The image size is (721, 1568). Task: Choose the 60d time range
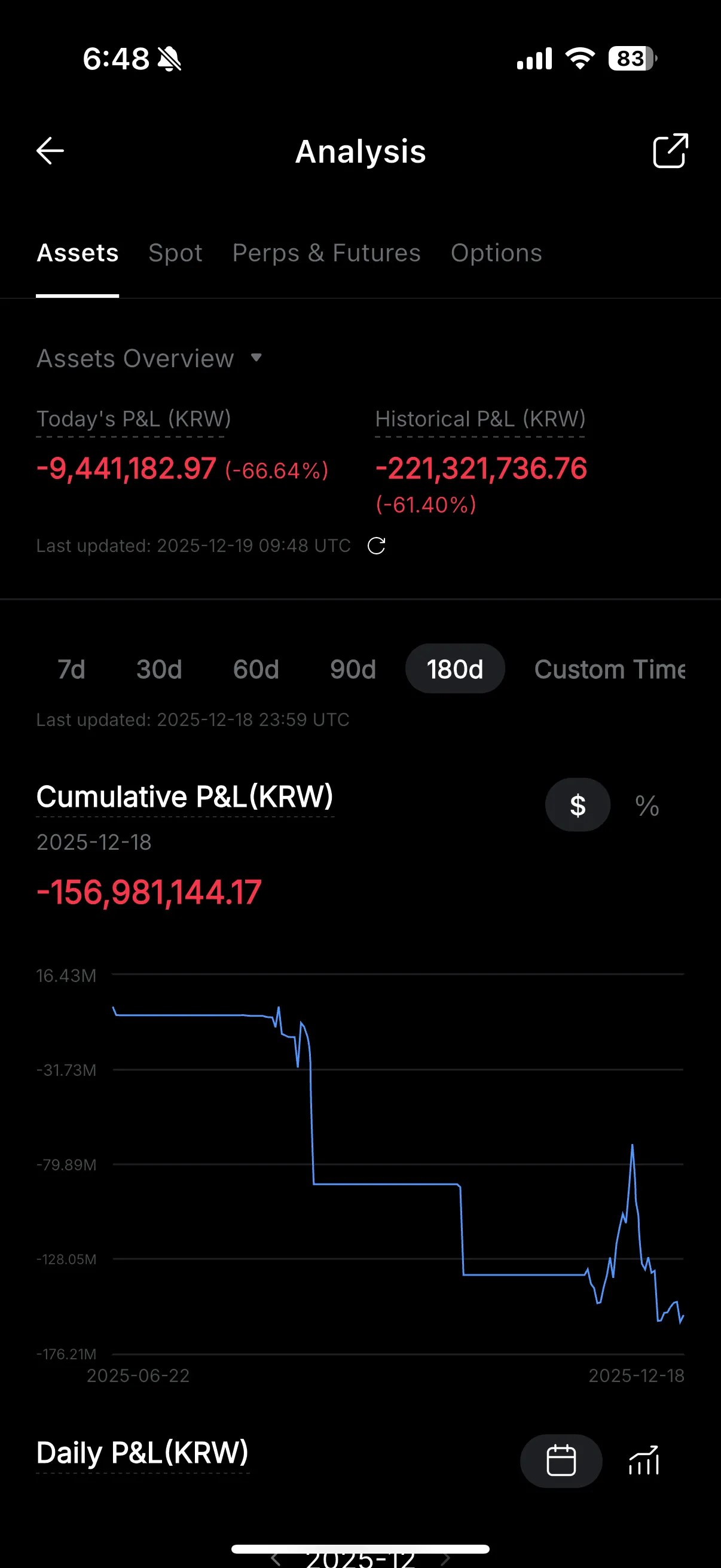pyautogui.click(x=255, y=669)
